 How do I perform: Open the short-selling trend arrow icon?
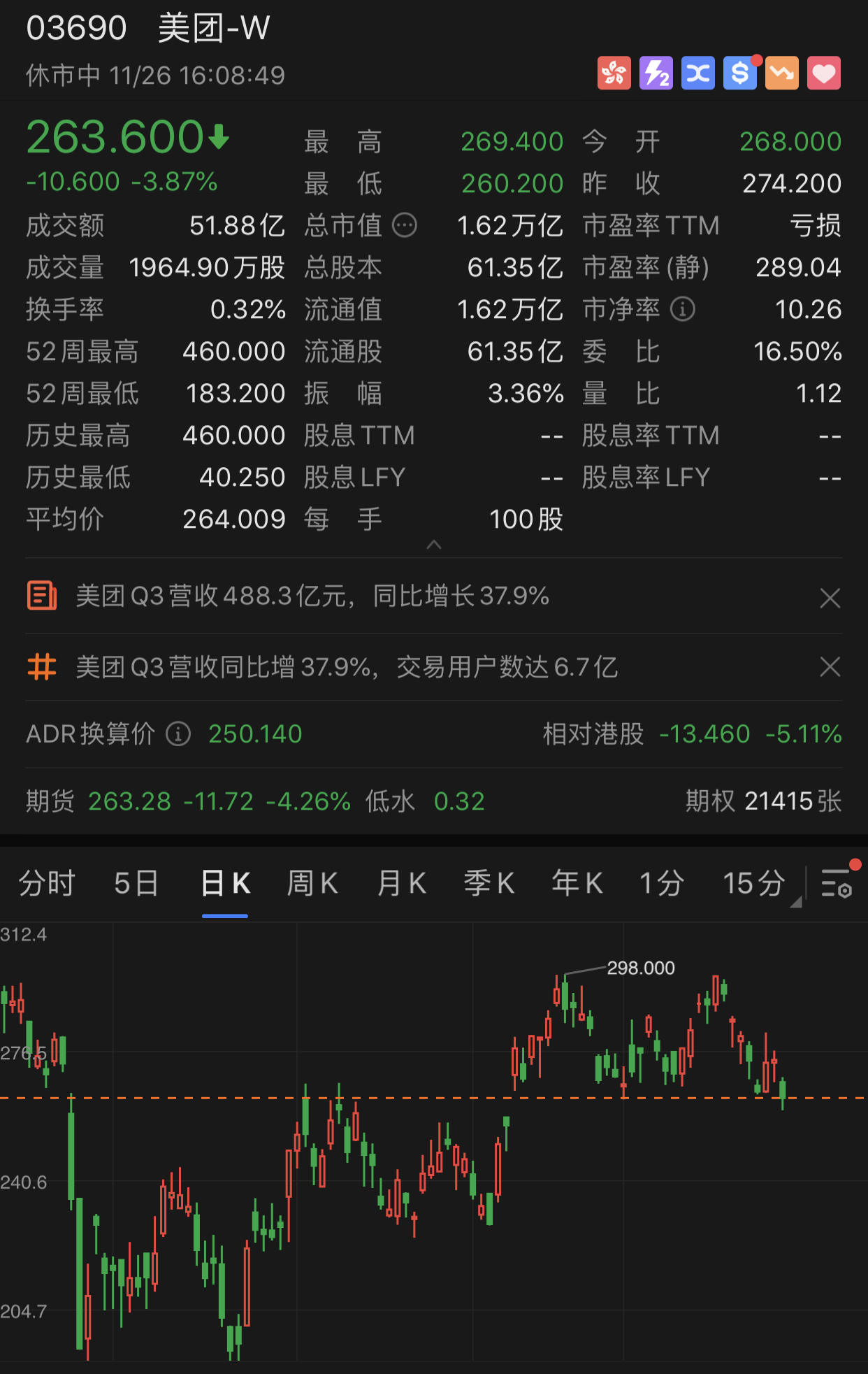point(781,72)
